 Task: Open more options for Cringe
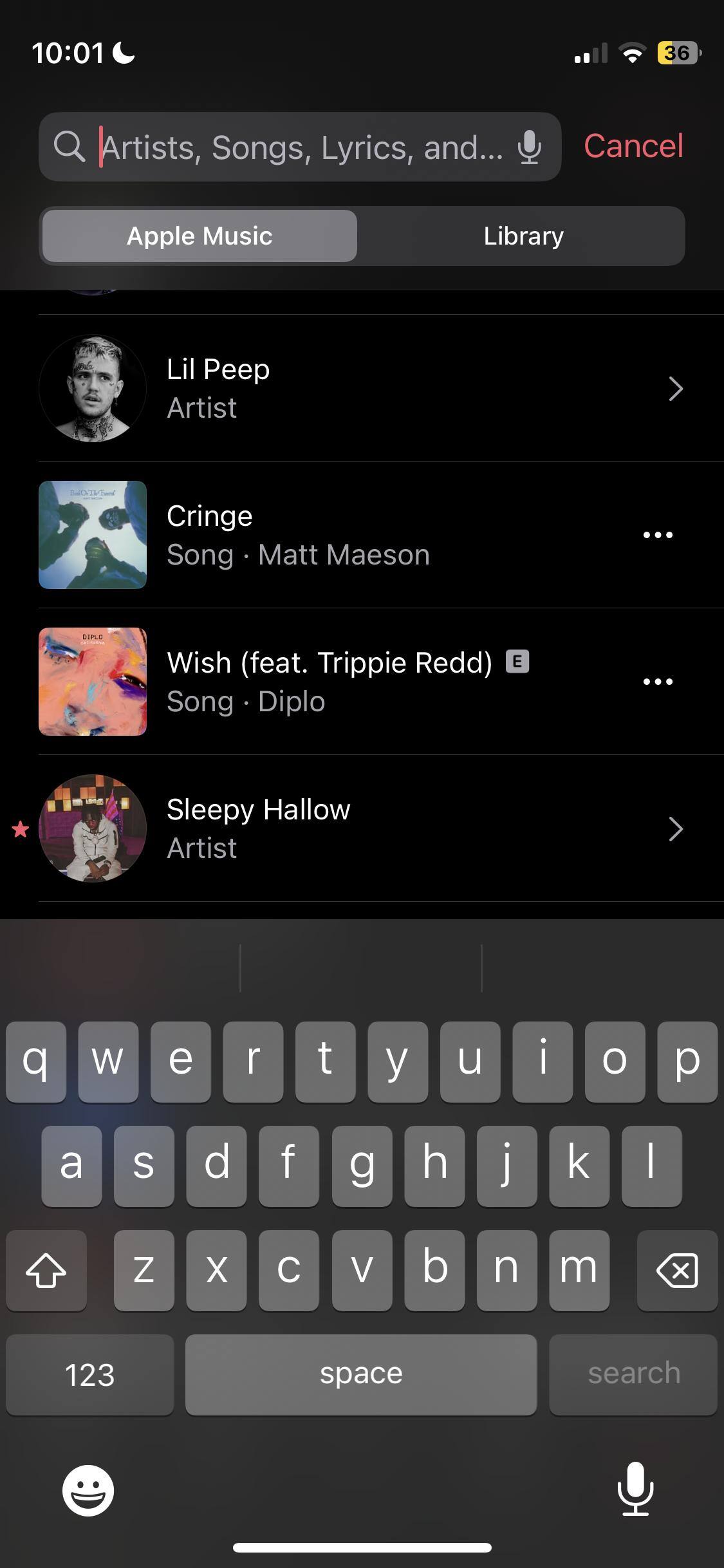point(658,535)
